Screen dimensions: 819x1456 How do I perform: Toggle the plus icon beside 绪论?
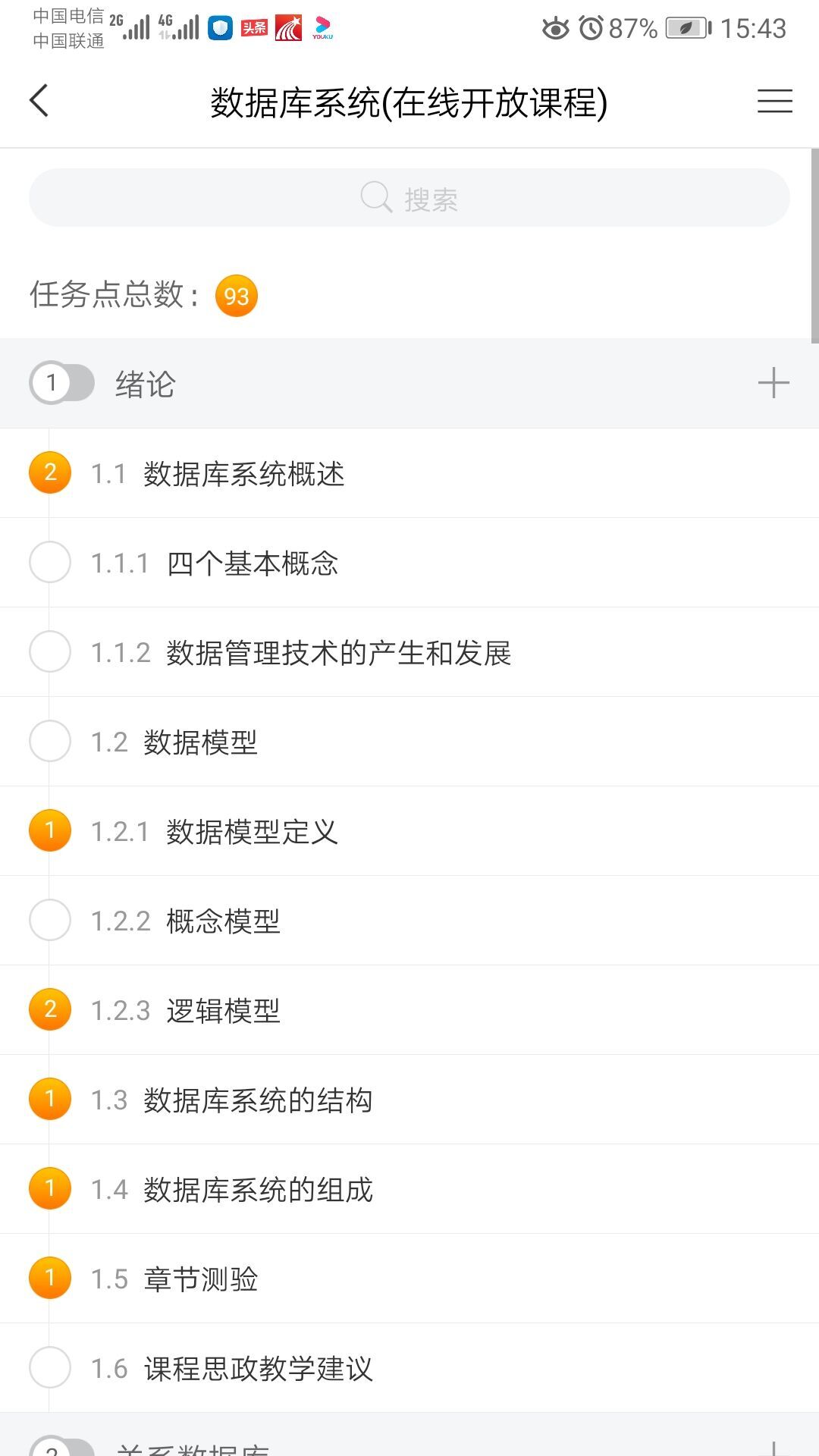[773, 383]
